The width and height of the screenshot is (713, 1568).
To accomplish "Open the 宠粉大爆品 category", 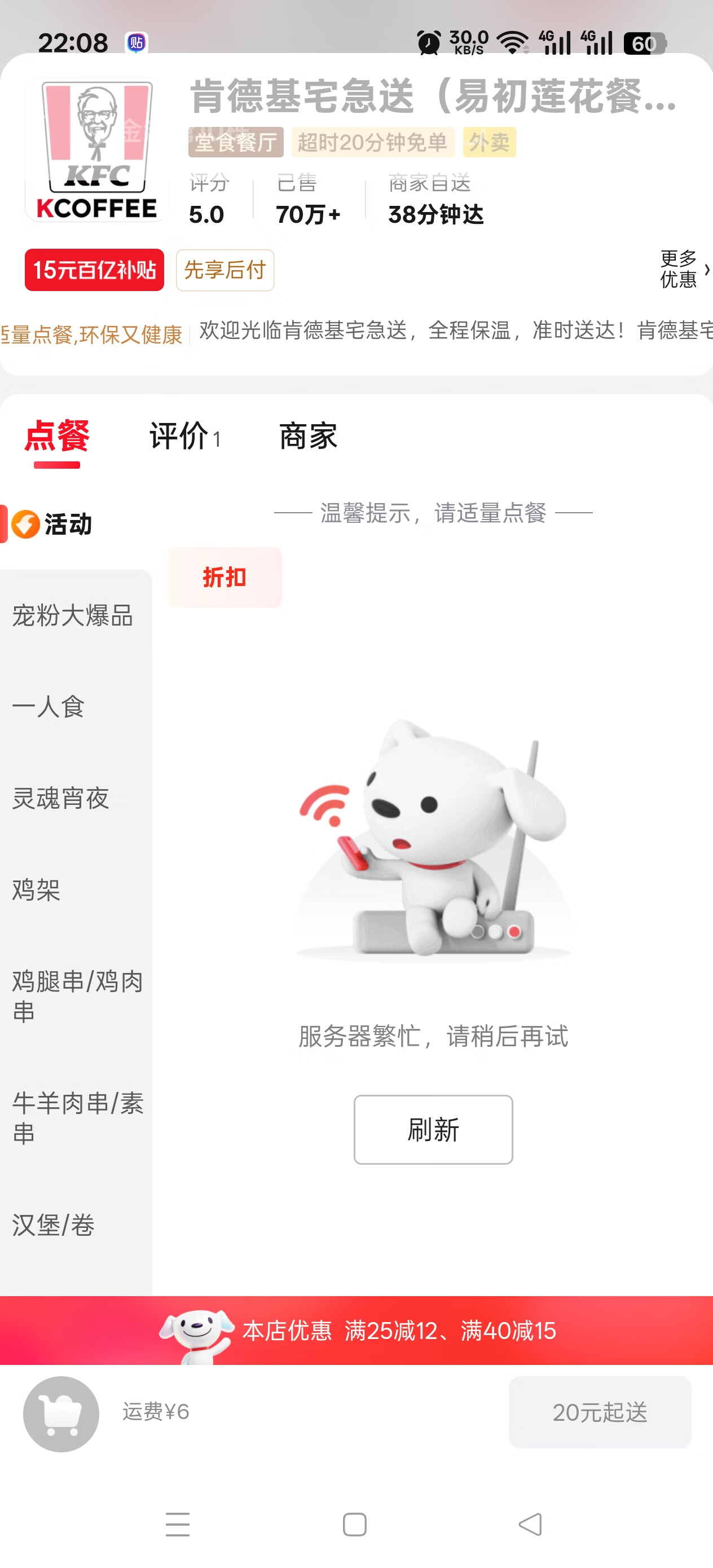I will pyautogui.click(x=73, y=615).
